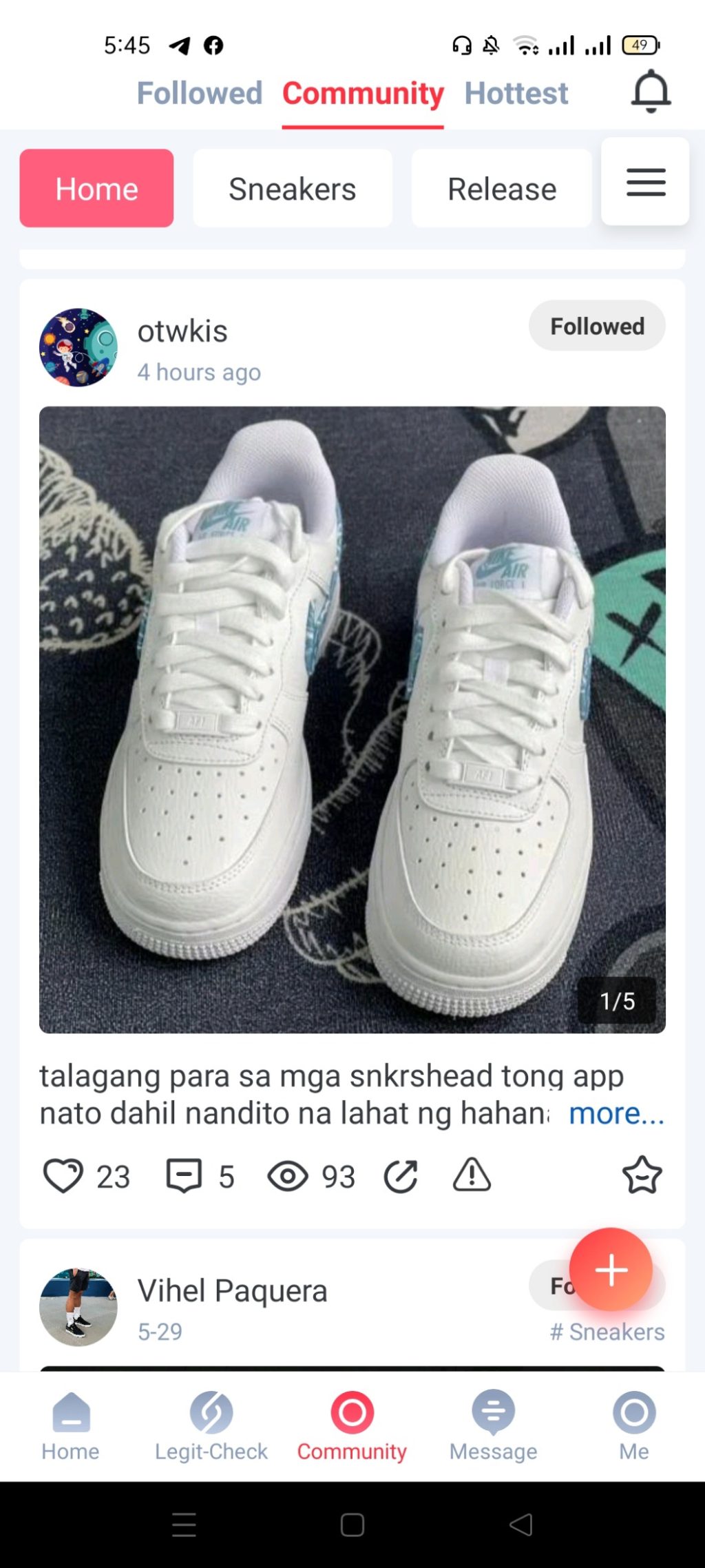Open Vihel Paquera's profile avatar
The height and width of the screenshot is (1568, 705).
point(78,1307)
